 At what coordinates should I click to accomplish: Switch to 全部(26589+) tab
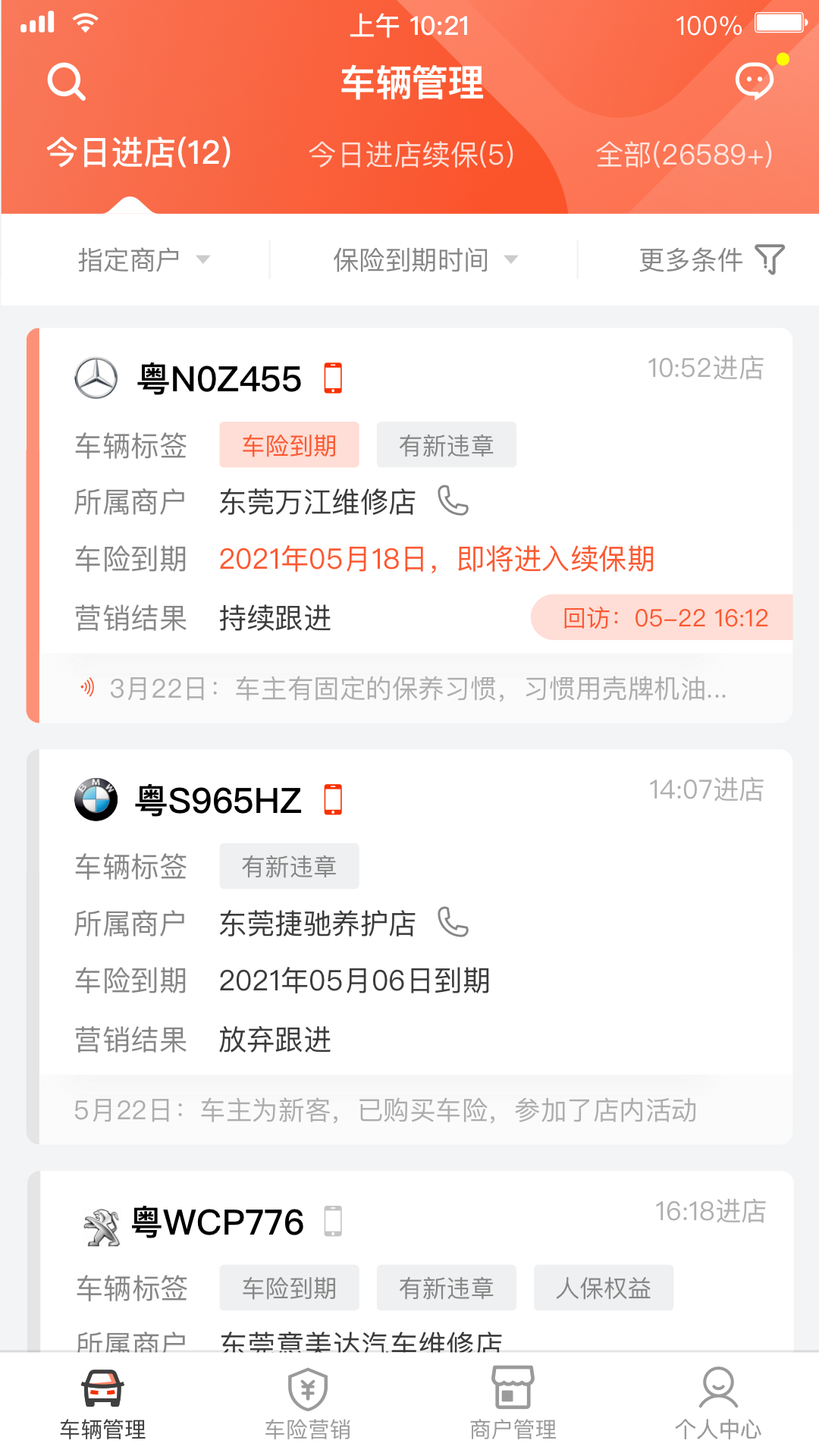[684, 155]
